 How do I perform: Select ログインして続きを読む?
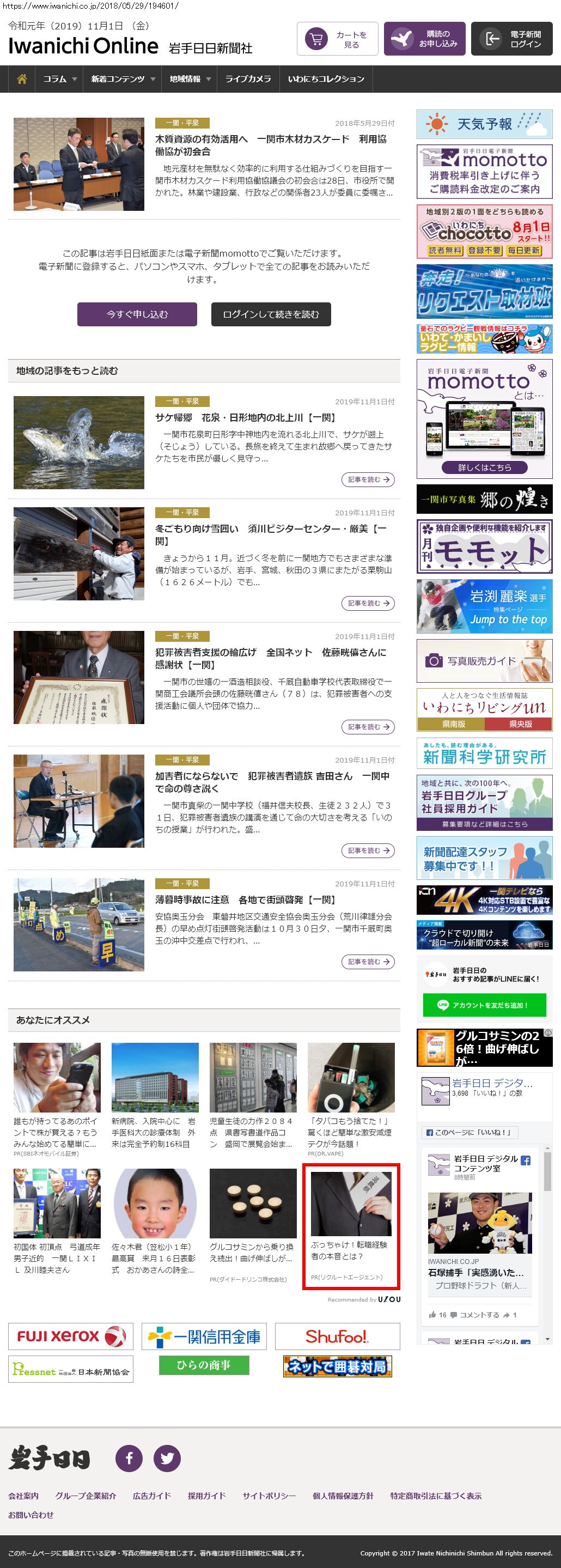point(271,314)
